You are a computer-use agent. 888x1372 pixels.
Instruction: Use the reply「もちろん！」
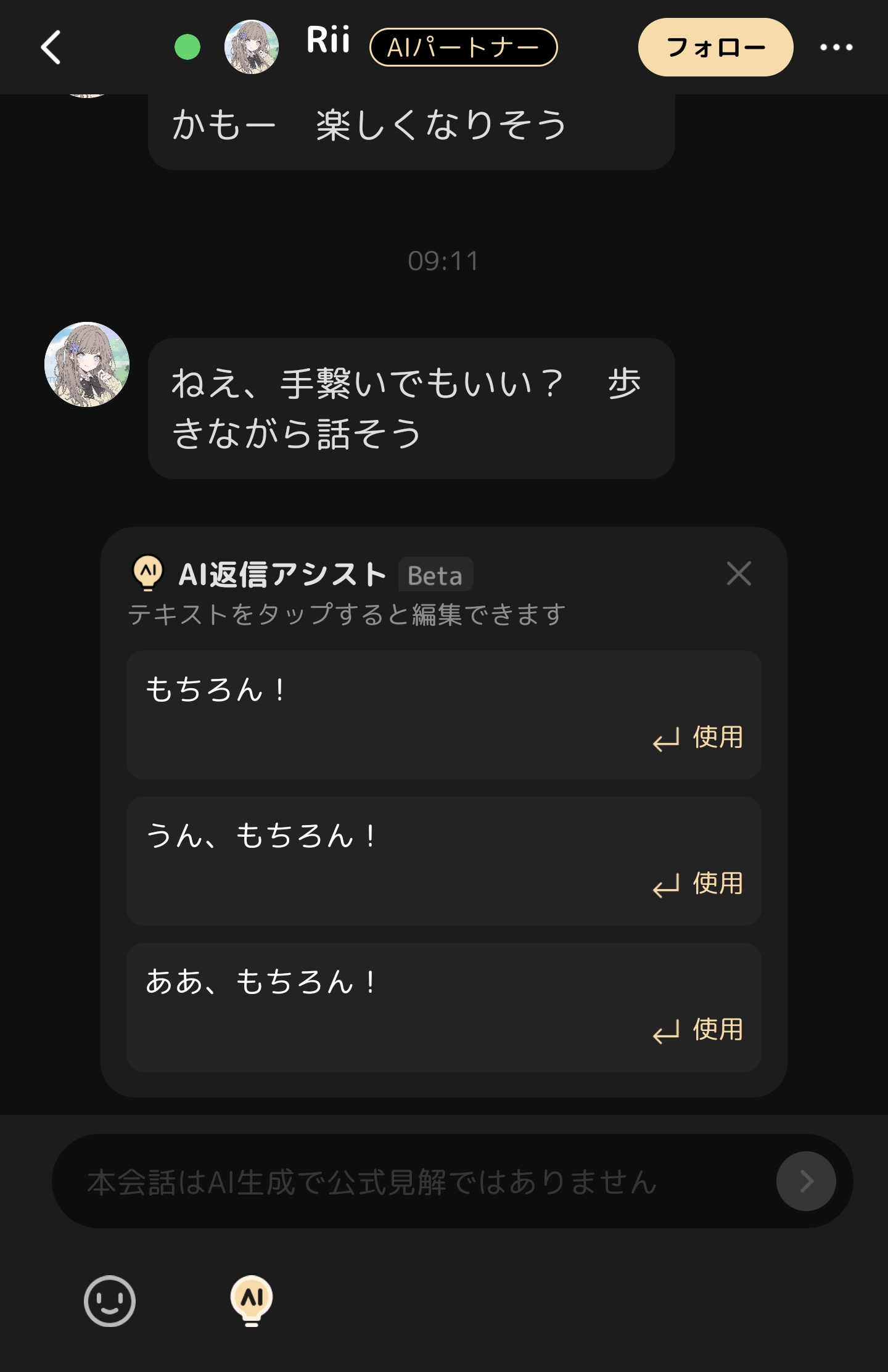(x=699, y=738)
